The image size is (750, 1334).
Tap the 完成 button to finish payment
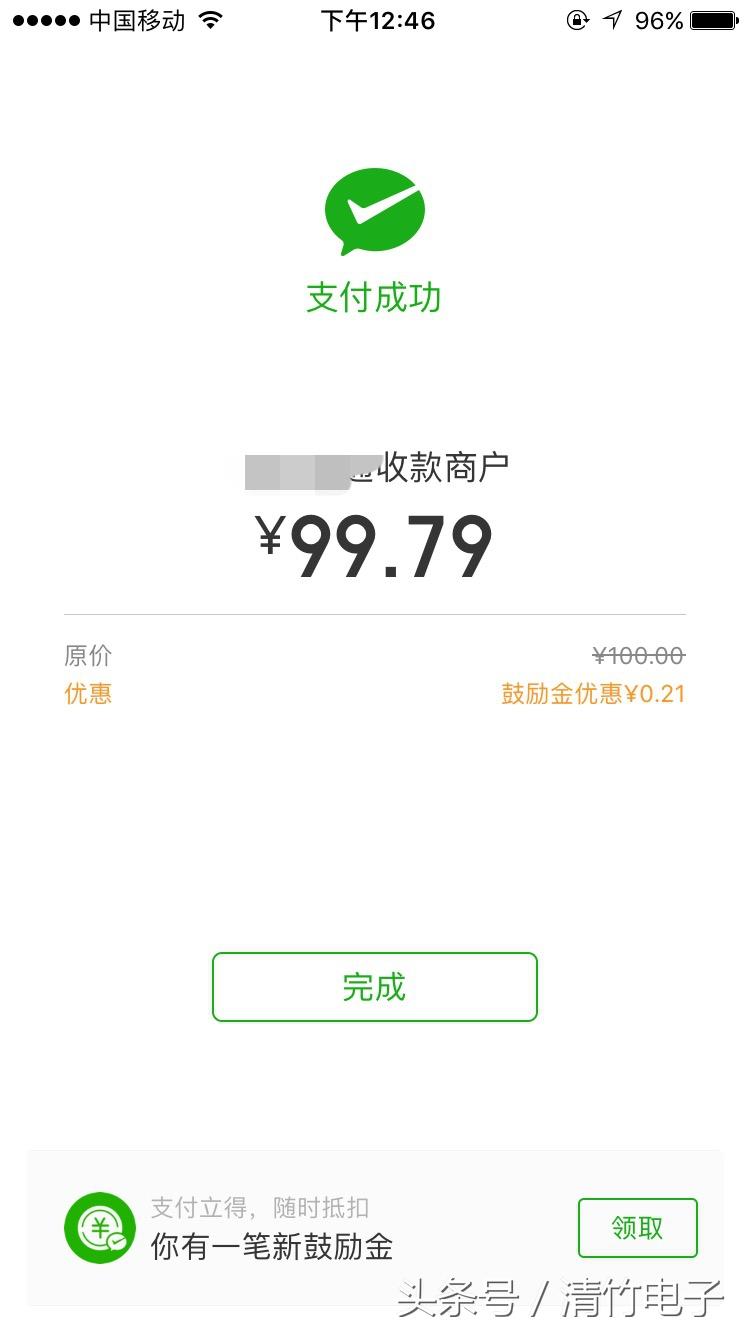[374, 987]
